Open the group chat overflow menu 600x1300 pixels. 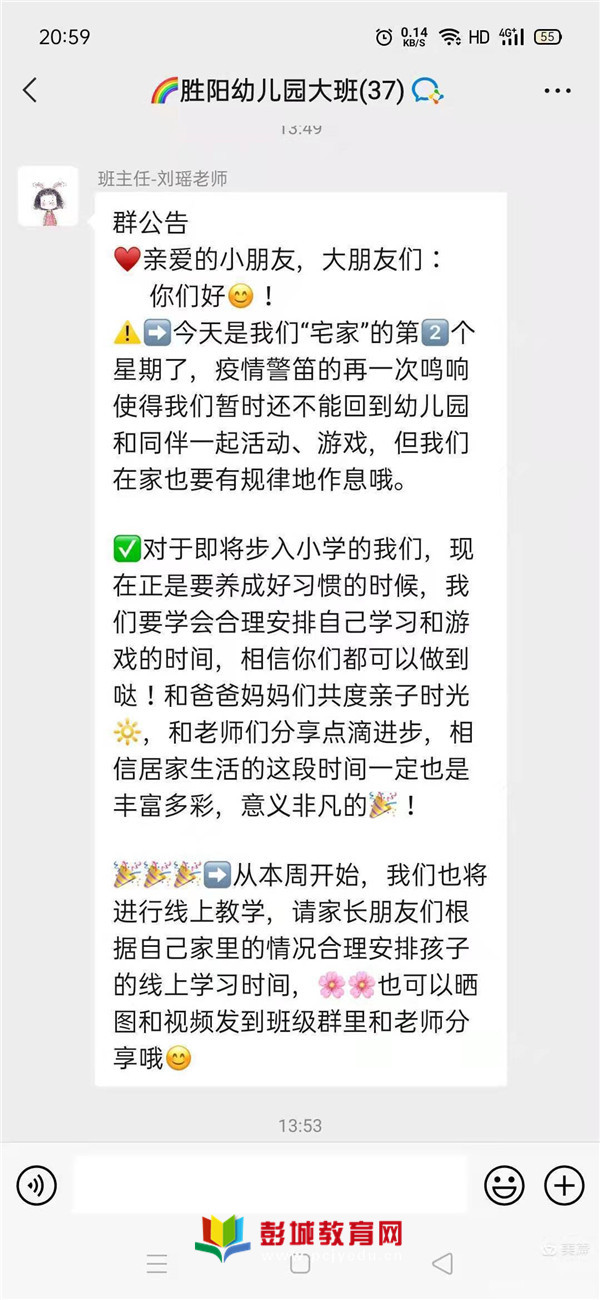[x=557, y=91]
